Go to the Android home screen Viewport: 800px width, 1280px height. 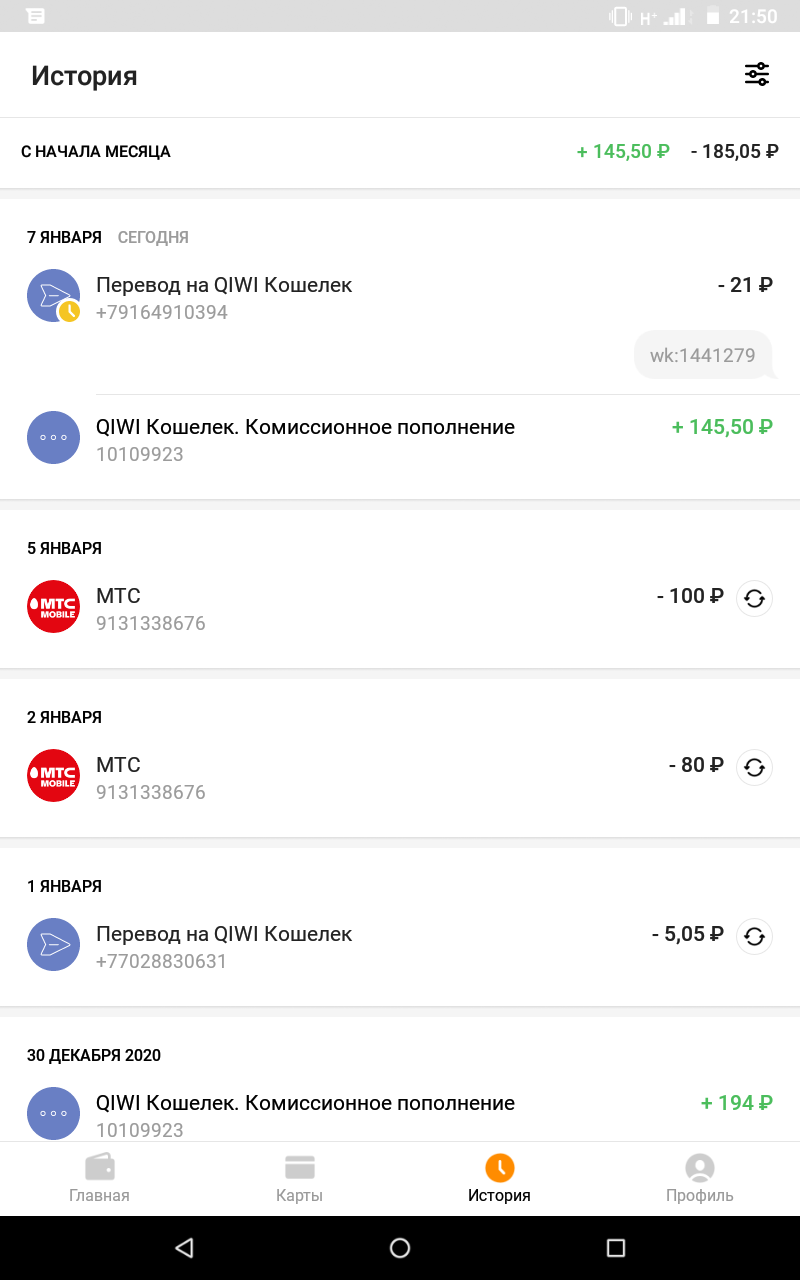click(x=400, y=1247)
